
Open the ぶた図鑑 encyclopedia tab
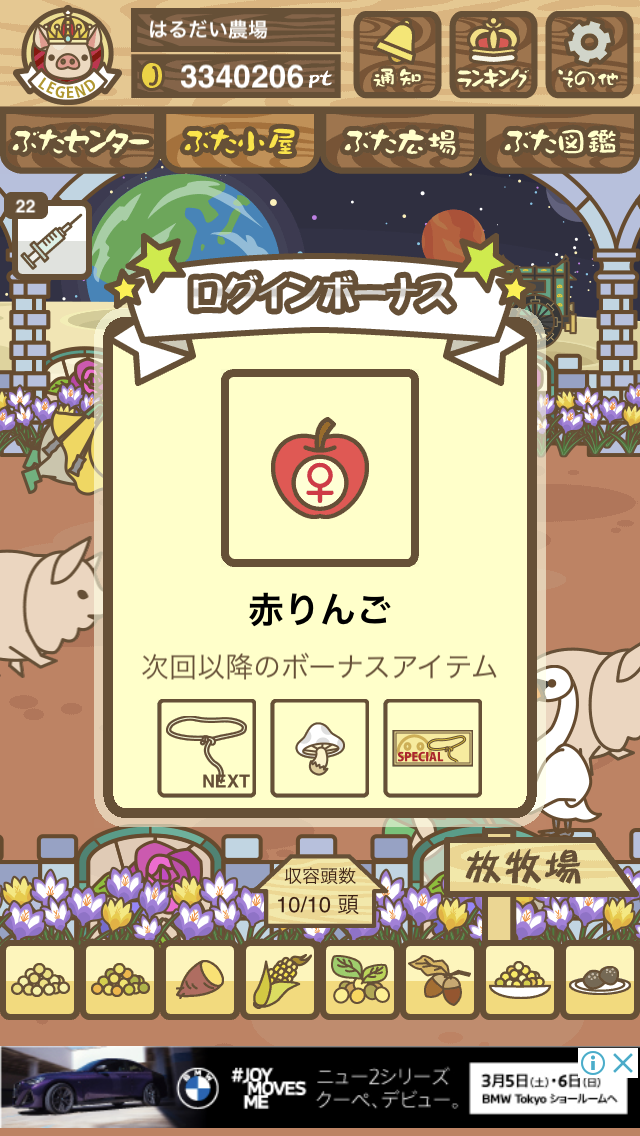[x=560, y=143]
